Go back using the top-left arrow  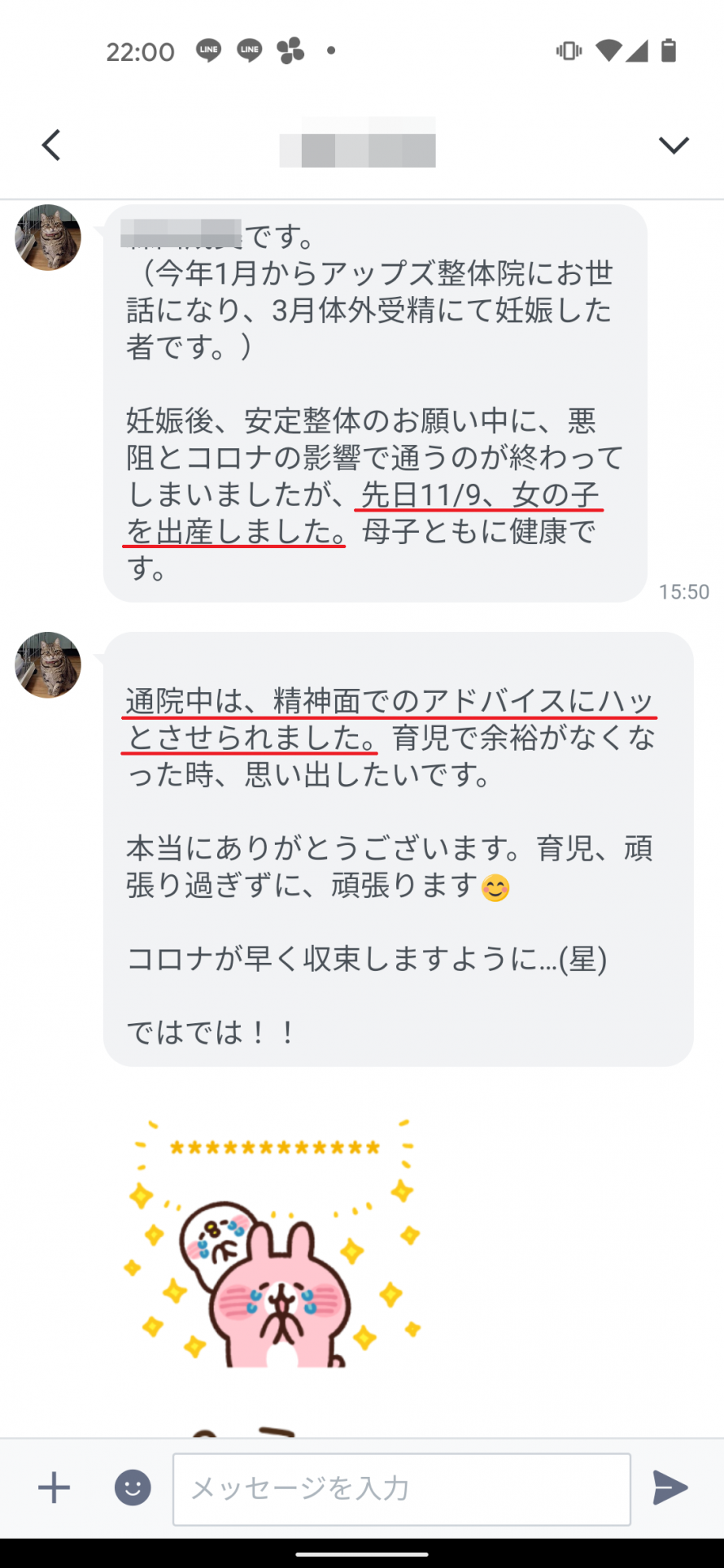[51, 146]
